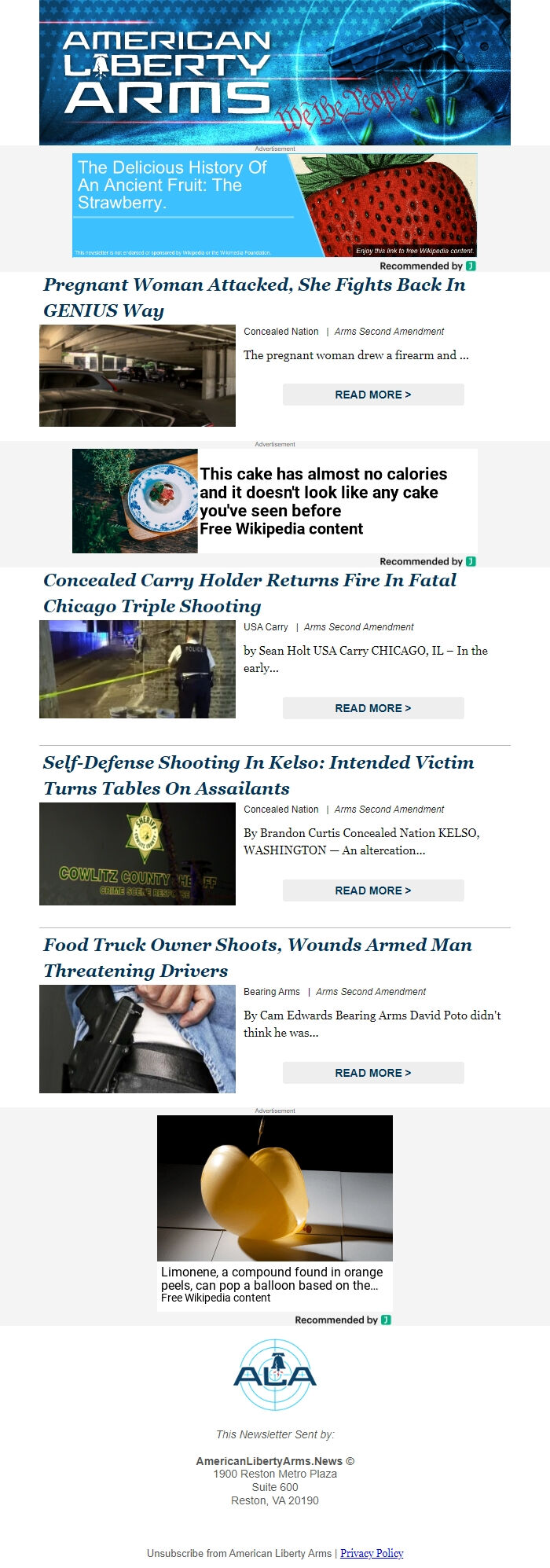Open 'Concealed Carry Holder Returns Fire' headline

pyautogui.click(x=249, y=593)
